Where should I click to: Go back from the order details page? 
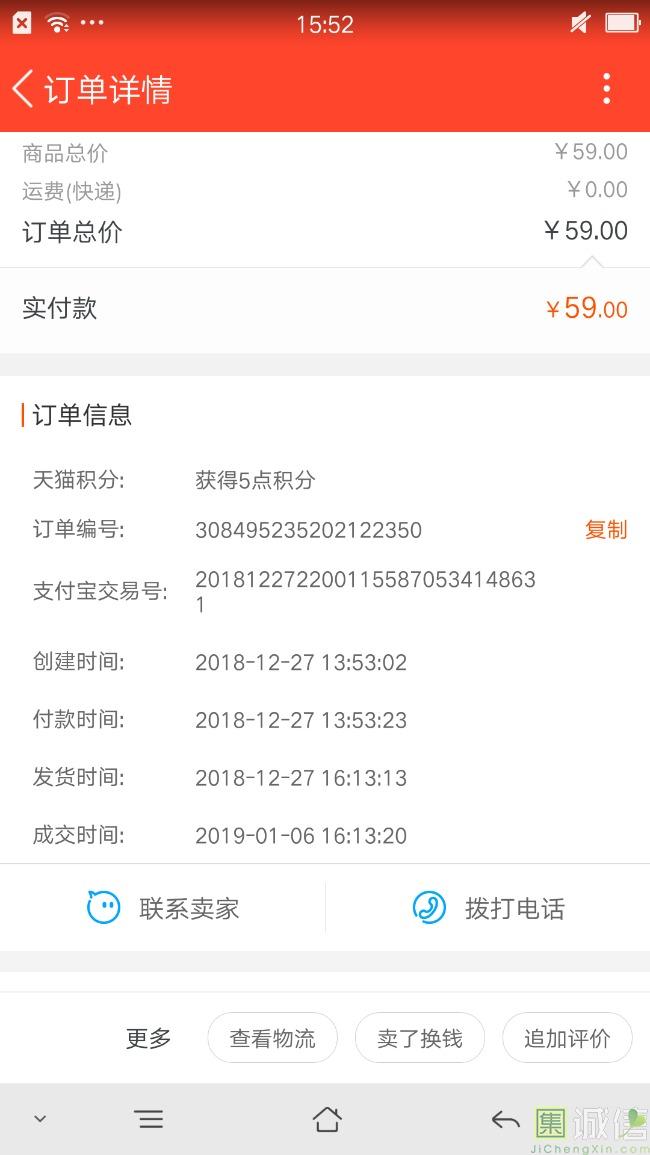(24, 89)
